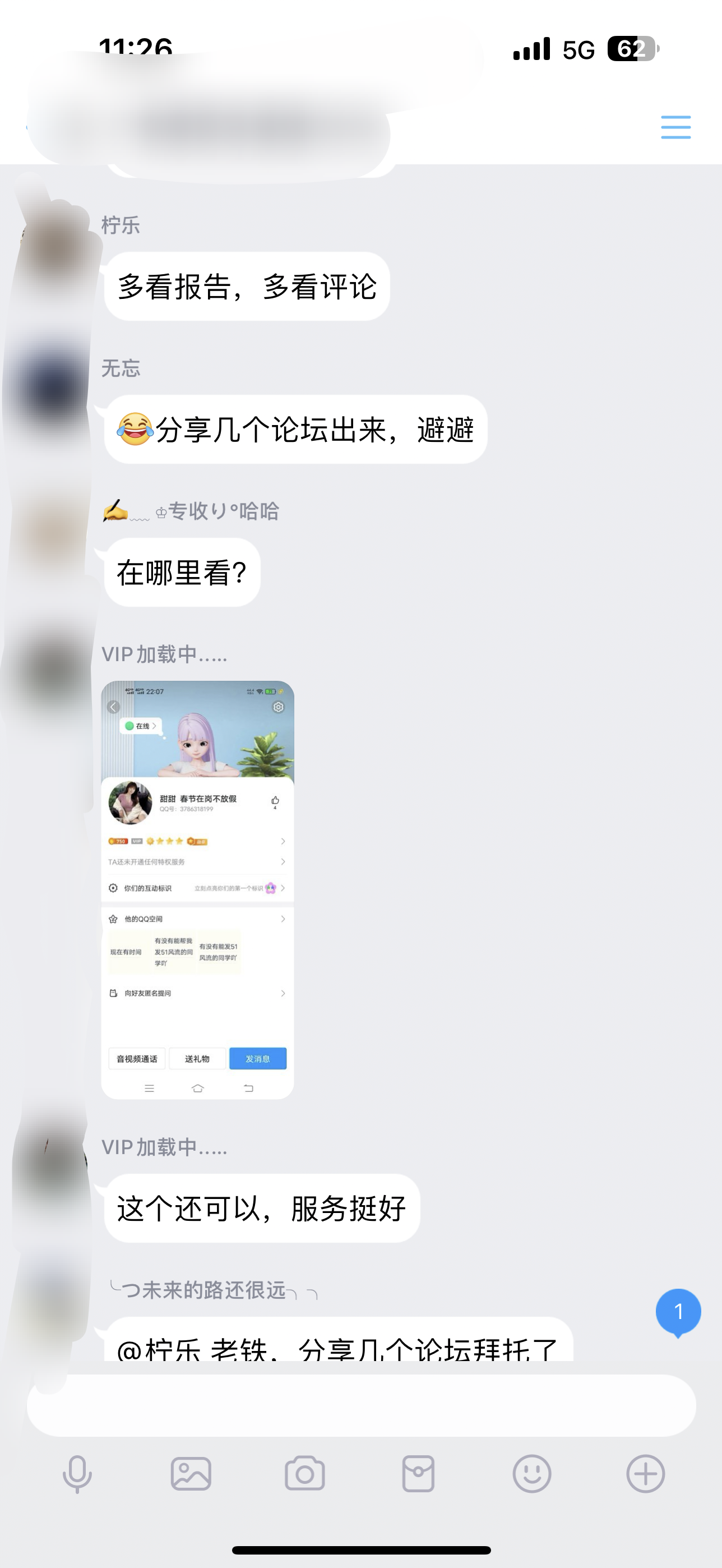Expand more options with the plus icon

pos(645,1474)
